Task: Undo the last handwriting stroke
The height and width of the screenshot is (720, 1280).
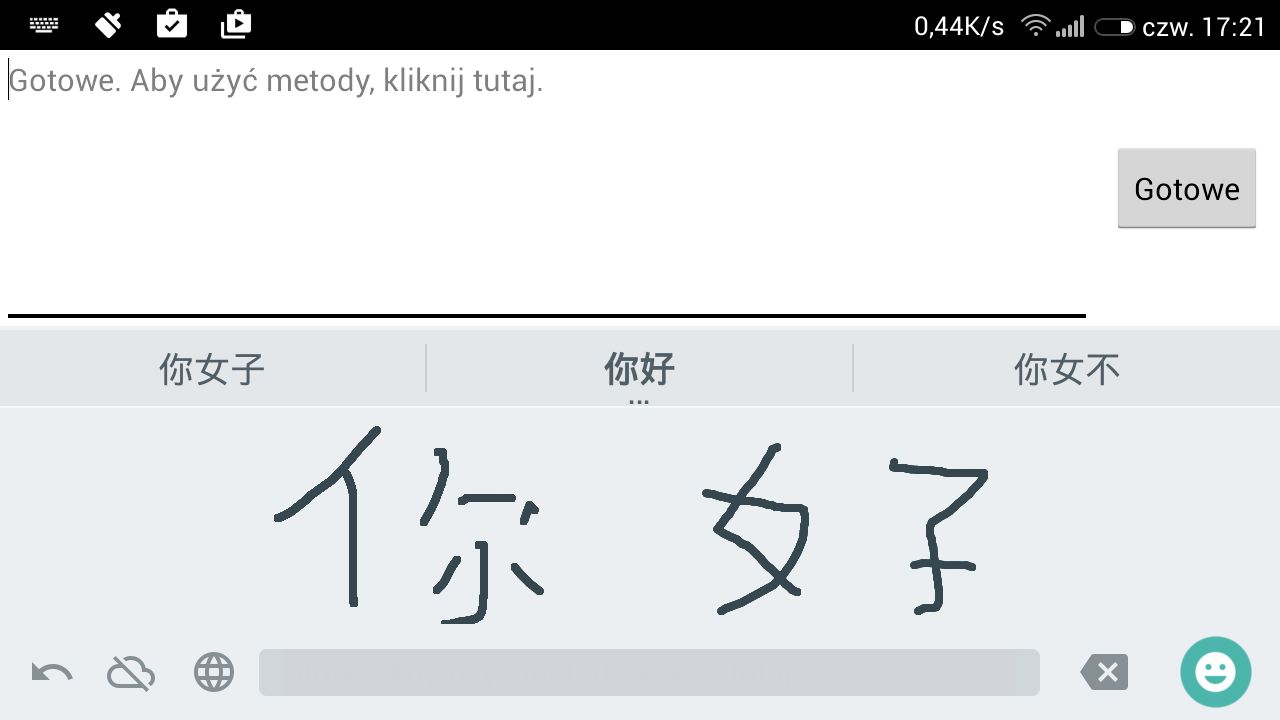Action: point(52,672)
